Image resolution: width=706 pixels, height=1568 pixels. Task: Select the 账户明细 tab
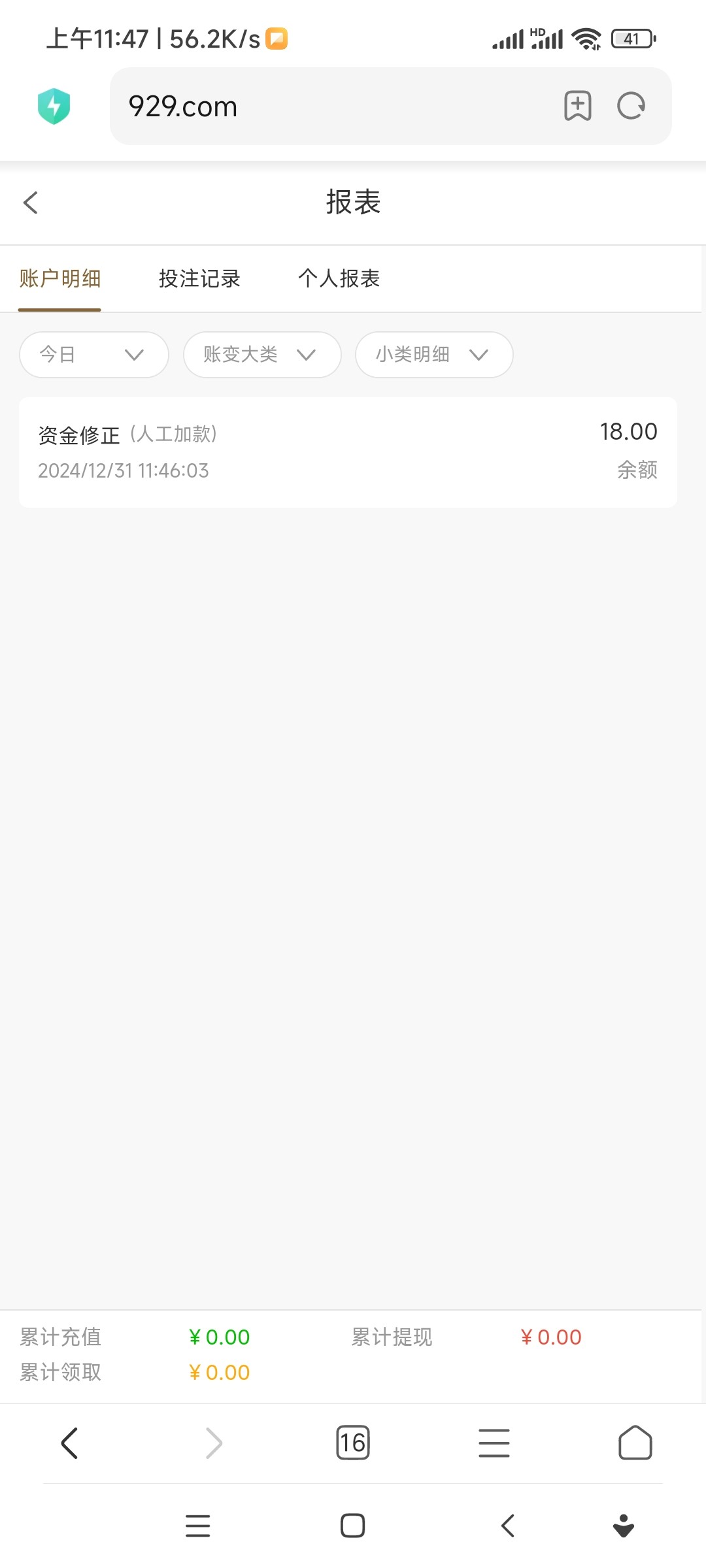59,279
